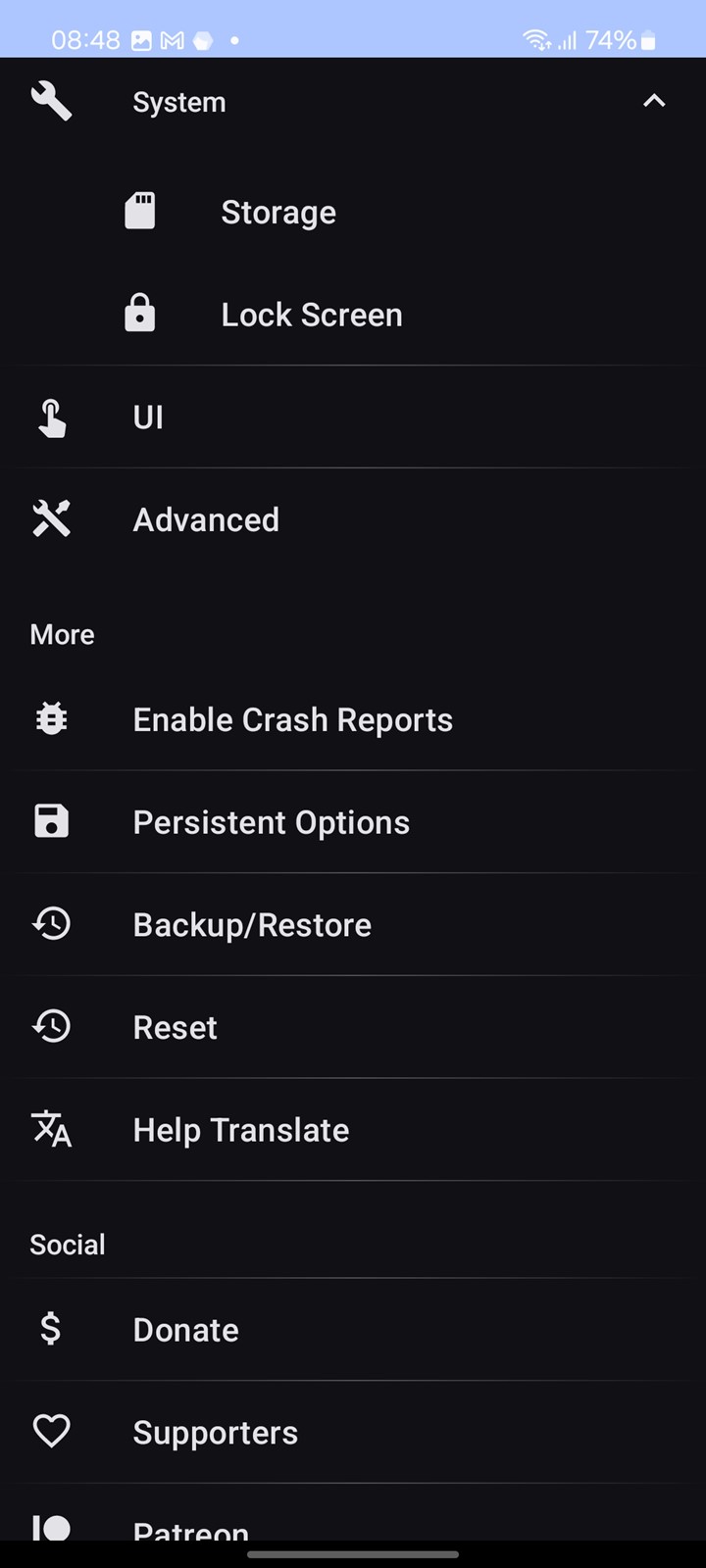This screenshot has width=706, height=1568.
Task: Open Storage settings
Action: [353, 212]
